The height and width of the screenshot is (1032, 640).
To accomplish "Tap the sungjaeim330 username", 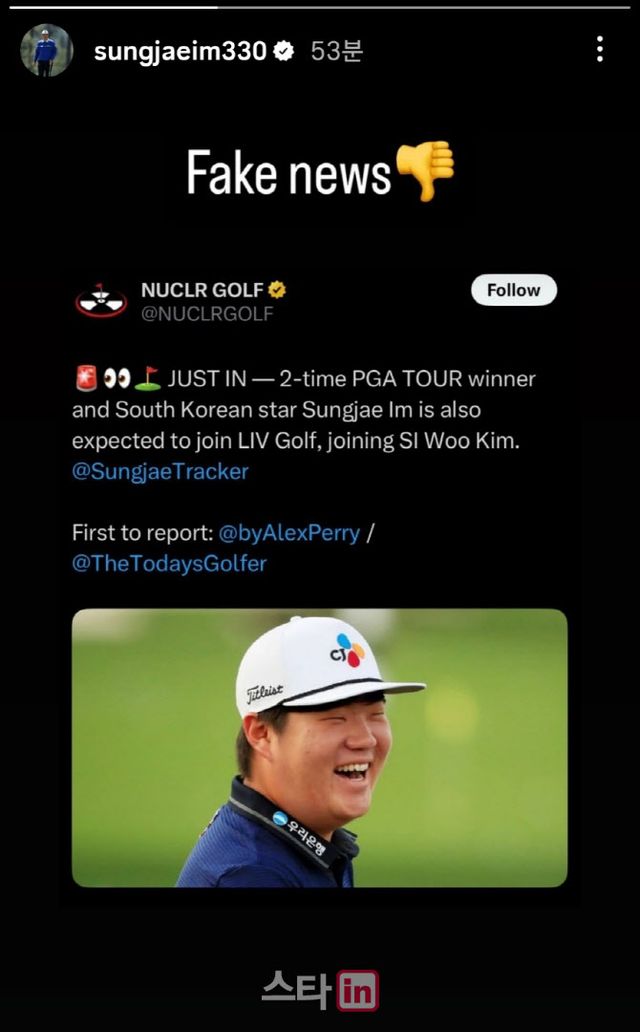I will click(x=180, y=51).
